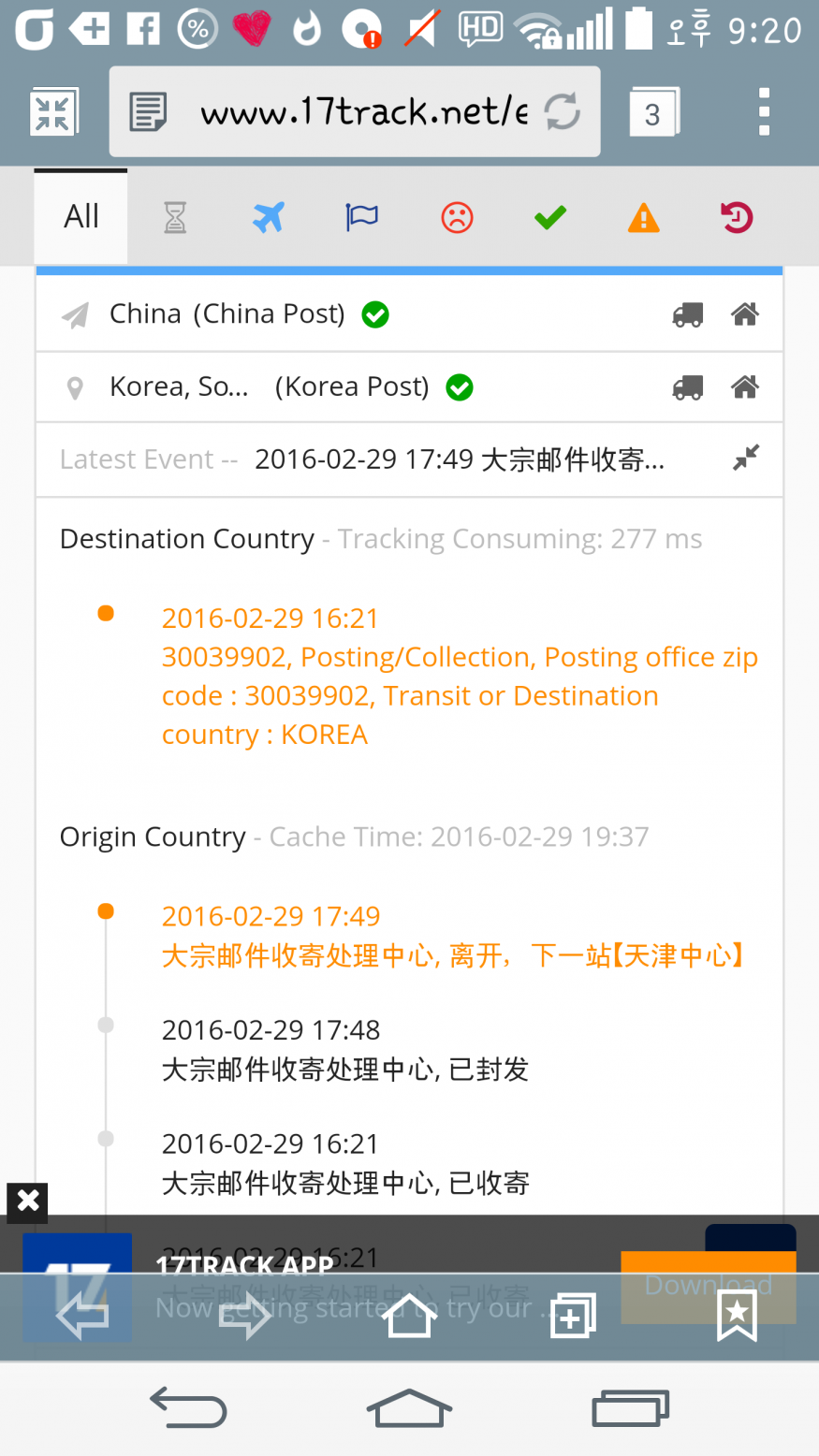The image size is (819, 1456).
Task: Collapse the Latest Event details
Action: click(746, 458)
